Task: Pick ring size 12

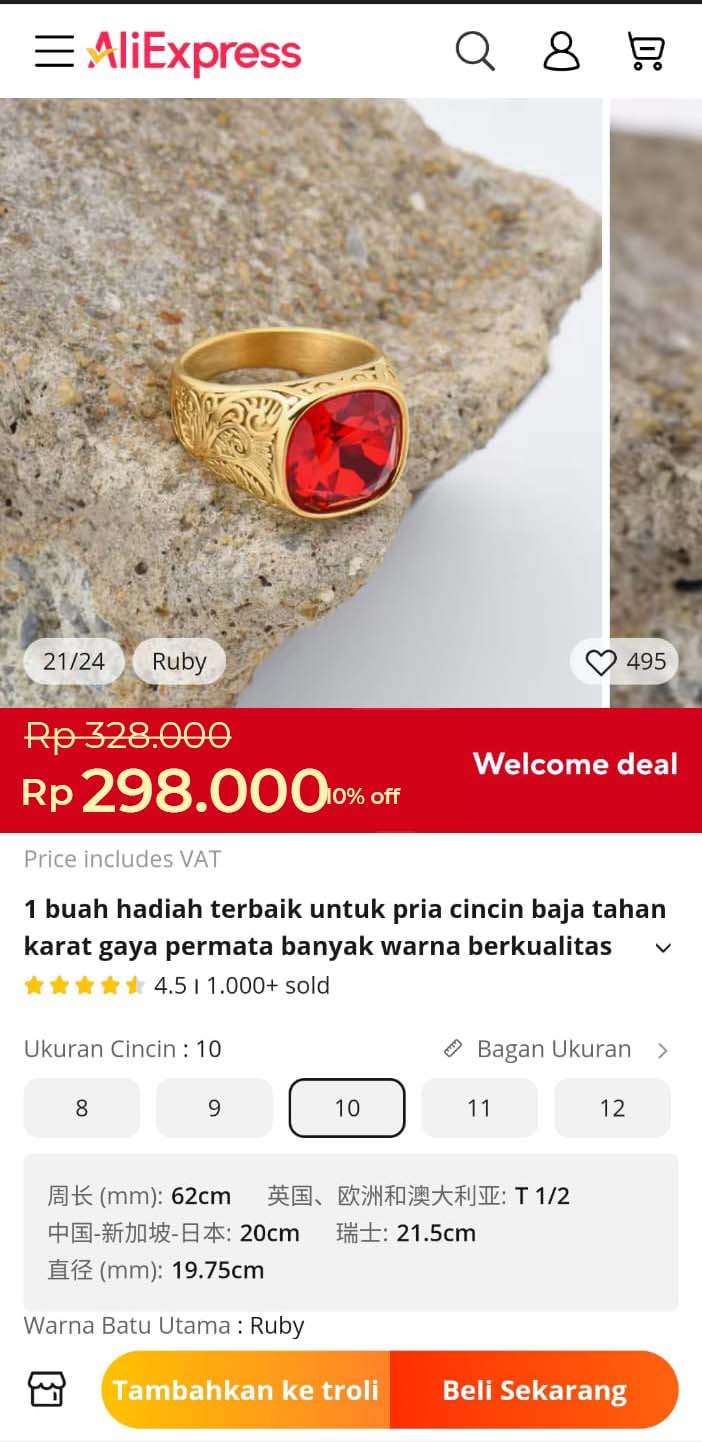Action: 612,1108
